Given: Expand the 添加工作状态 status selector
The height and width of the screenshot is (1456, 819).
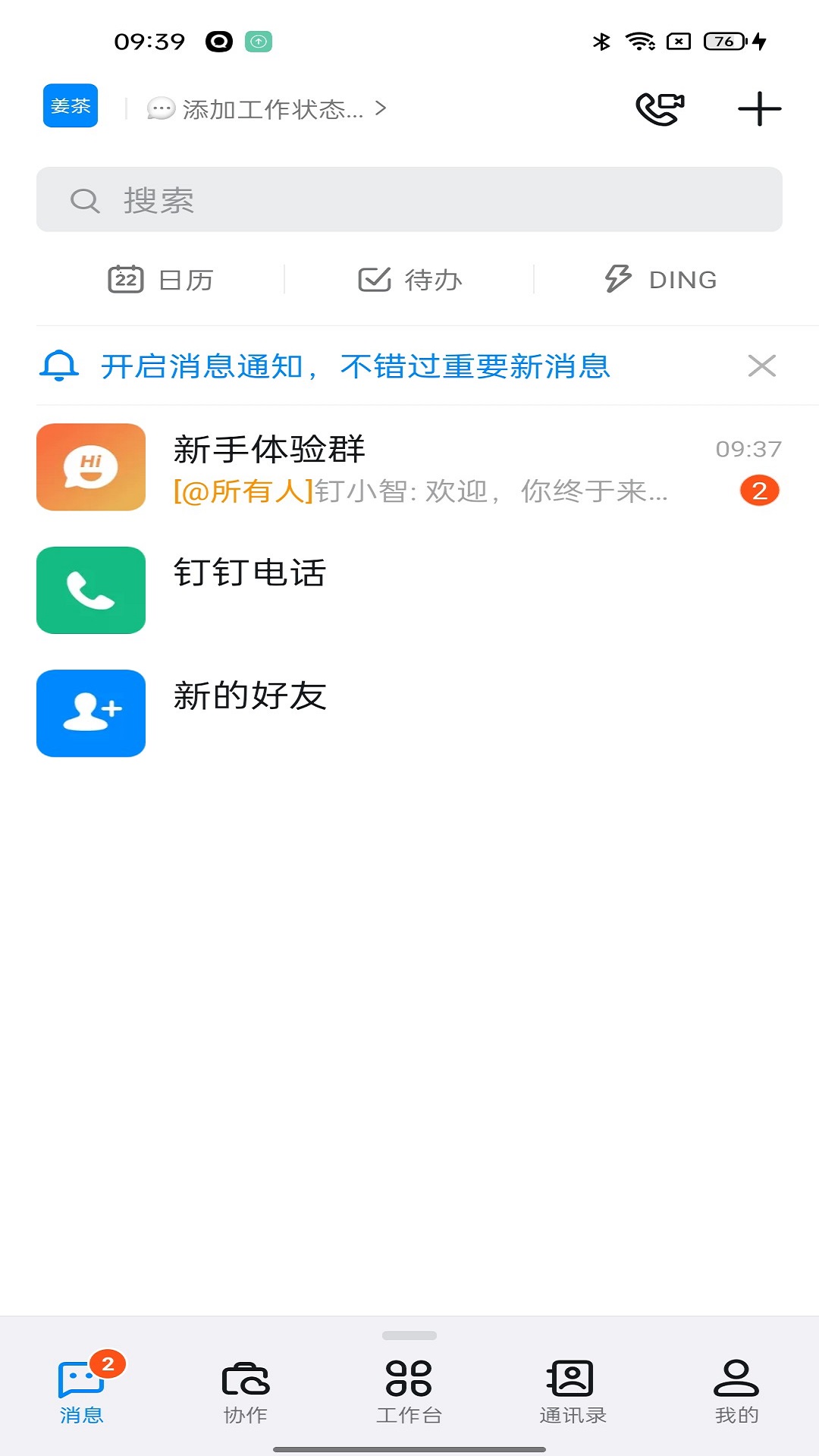Looking at the screenshot, I should point(265,108).
